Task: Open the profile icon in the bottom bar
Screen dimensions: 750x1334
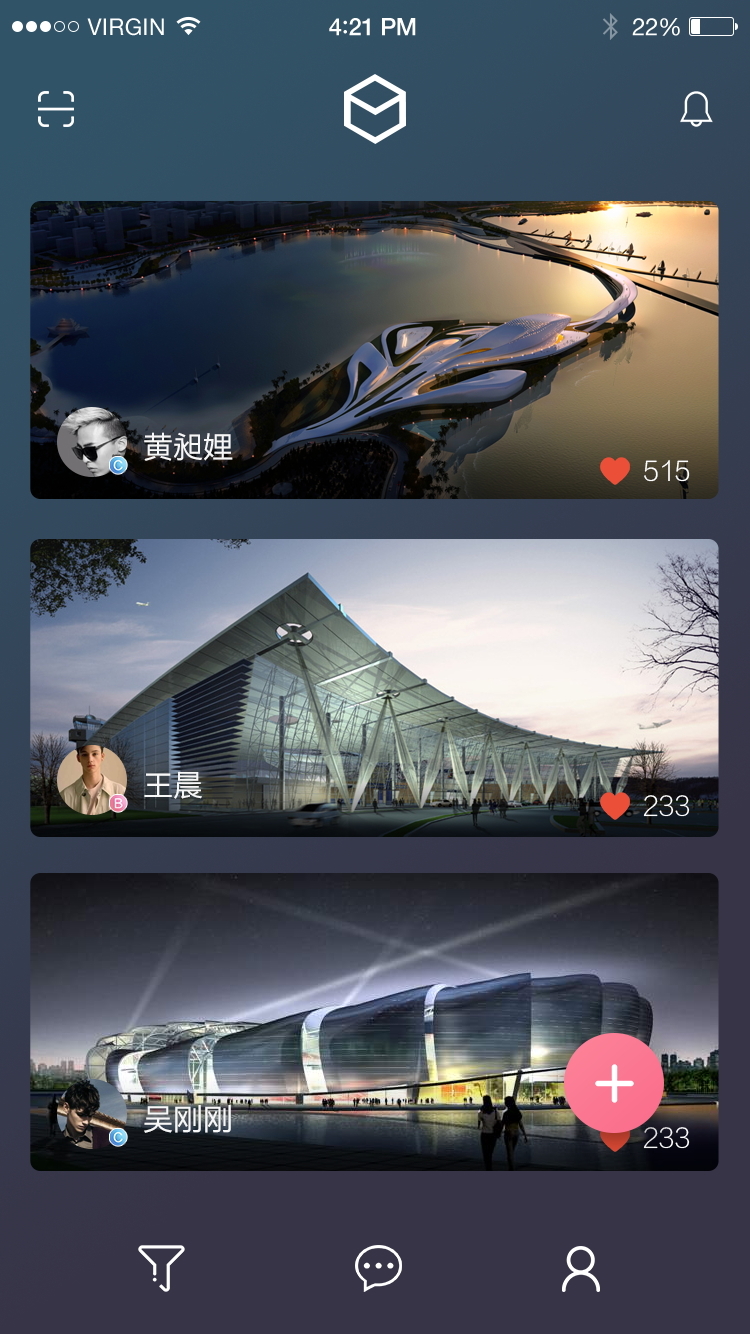Action: coord(580,1268)
